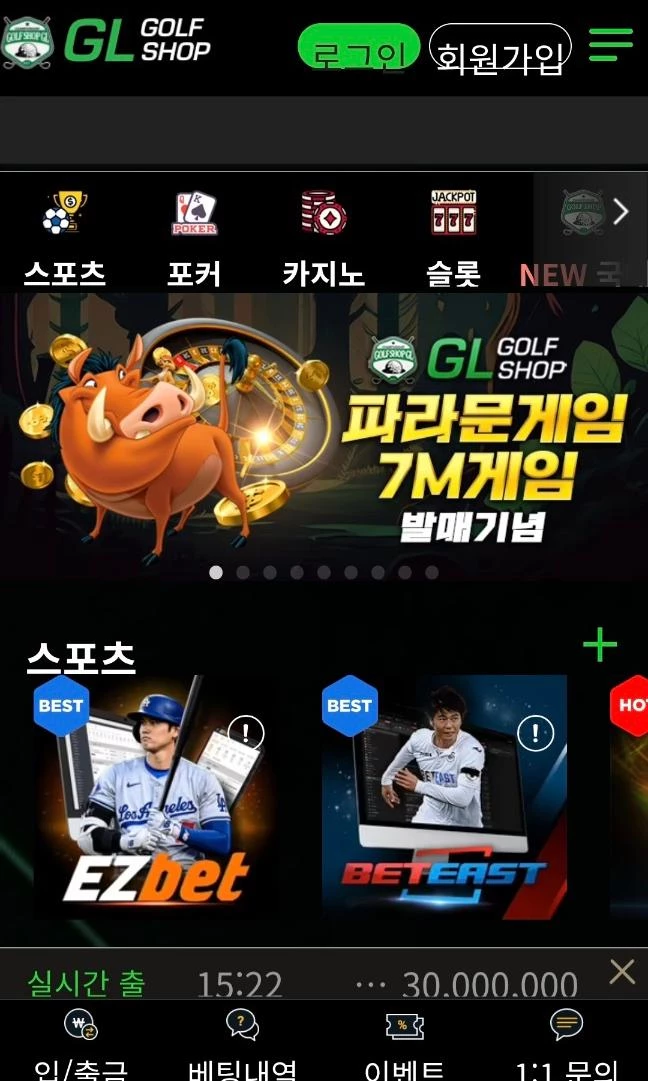The width and height of the screenshot is (648, 1081).
Task: Jump to the second banner slide dot
Action: (x=243, y=573)
